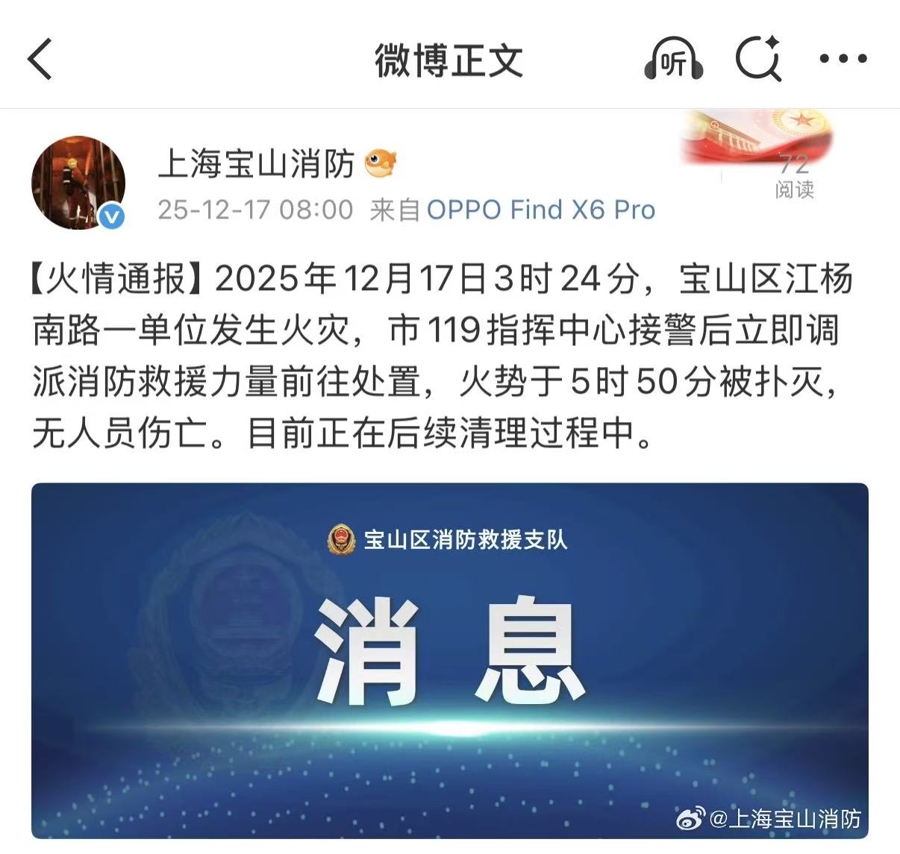Open 上海宝山消防's profile picture
Viewport: 900px width, 854px height.
click(x=79, y=183)
